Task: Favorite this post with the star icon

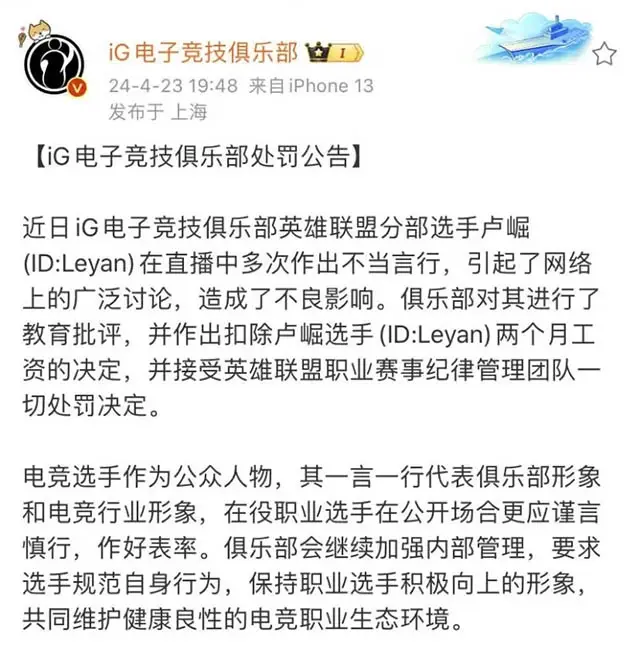Action: (604, 52)
